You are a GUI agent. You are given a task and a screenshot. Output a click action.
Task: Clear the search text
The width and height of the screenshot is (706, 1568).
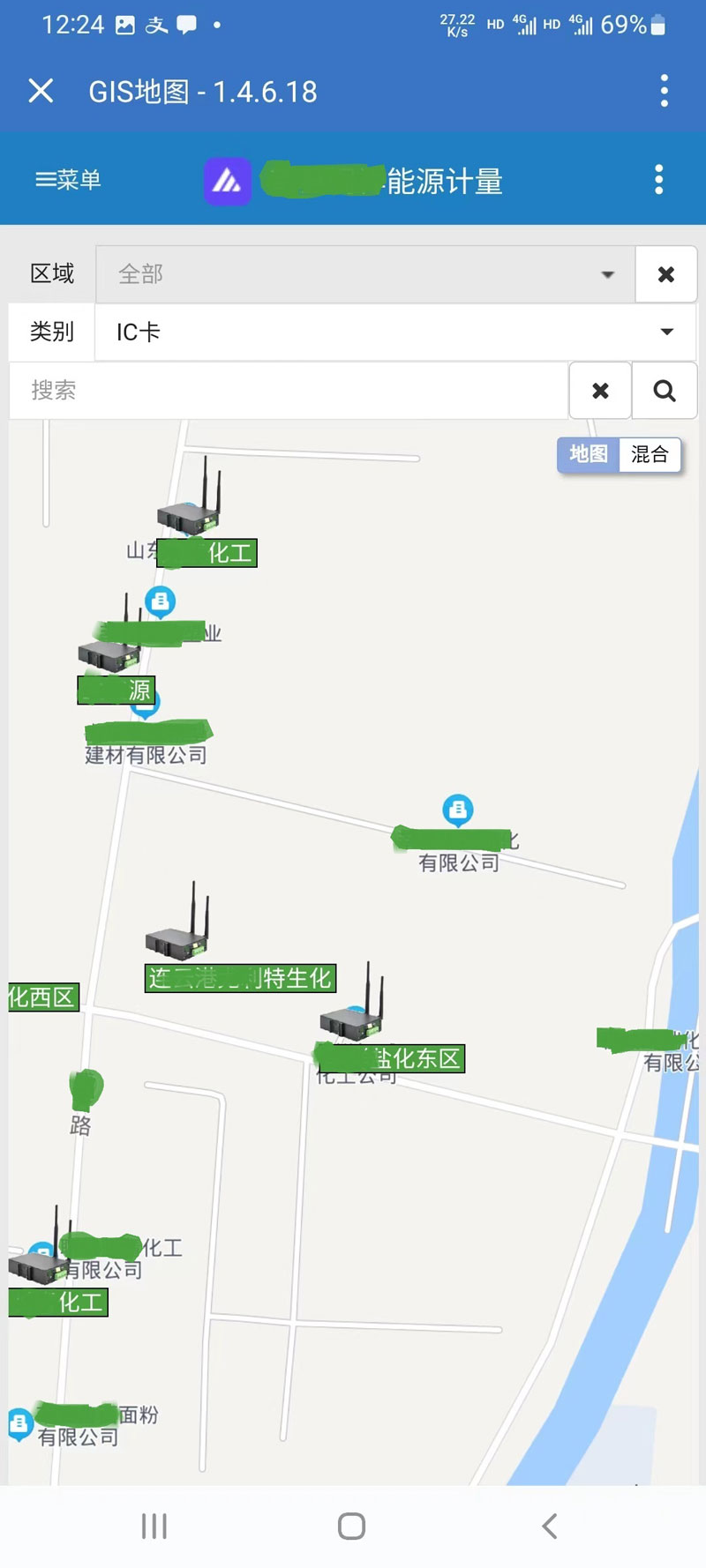[600, 391]
